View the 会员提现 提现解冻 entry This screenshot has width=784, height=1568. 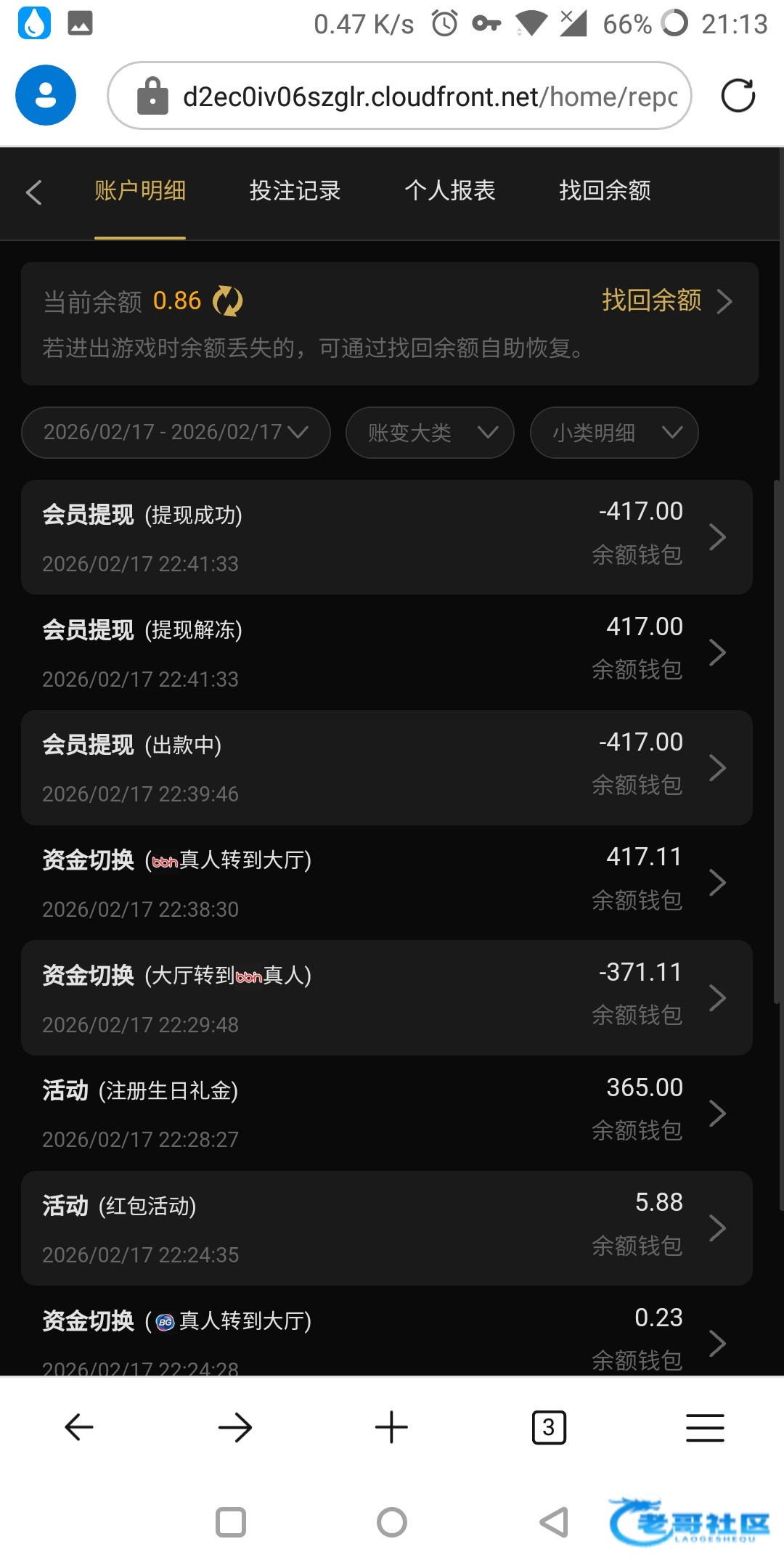pyautogui.click(x=386, y=653)
